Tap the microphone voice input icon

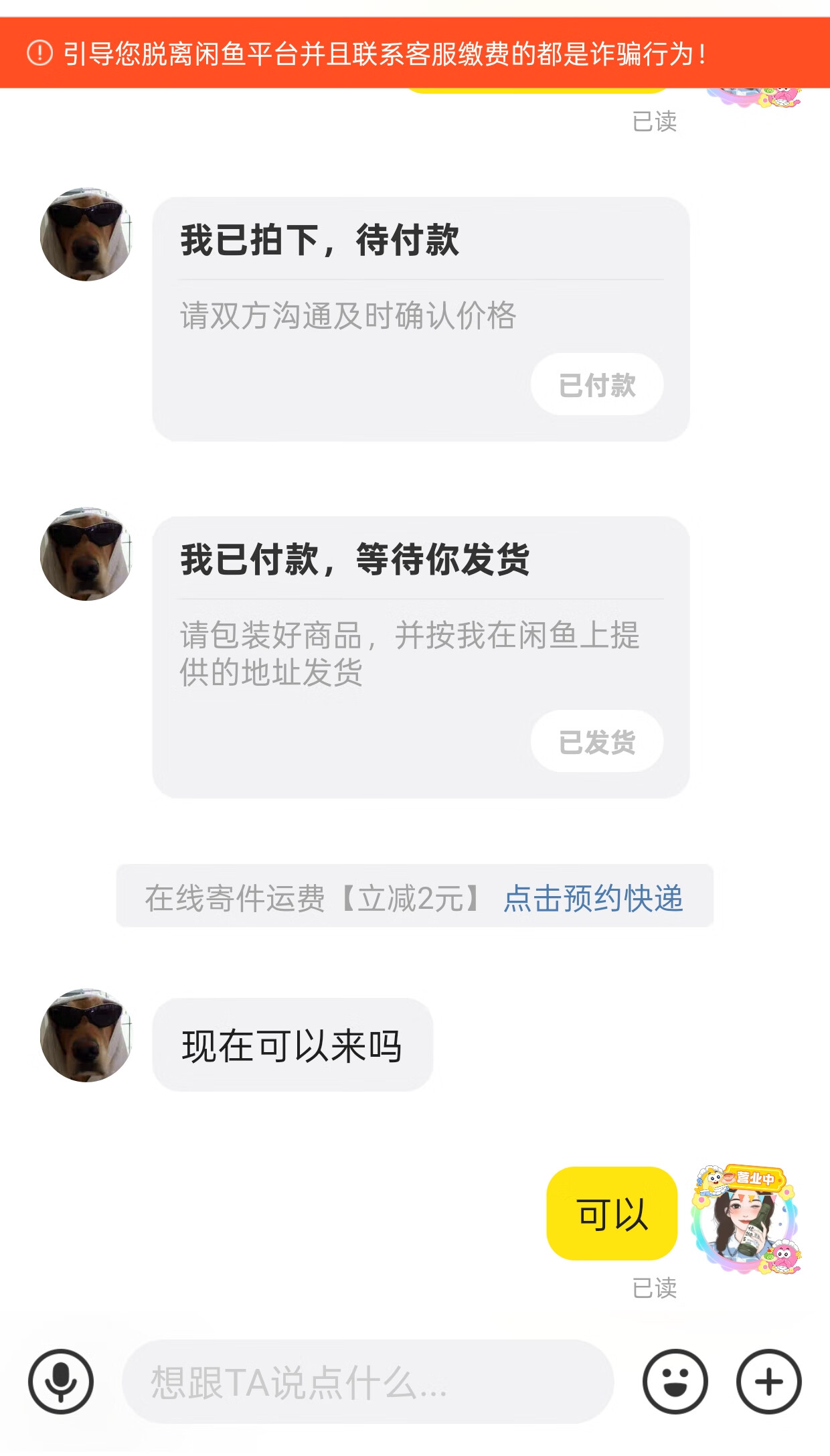click(x=61, y=1381)
